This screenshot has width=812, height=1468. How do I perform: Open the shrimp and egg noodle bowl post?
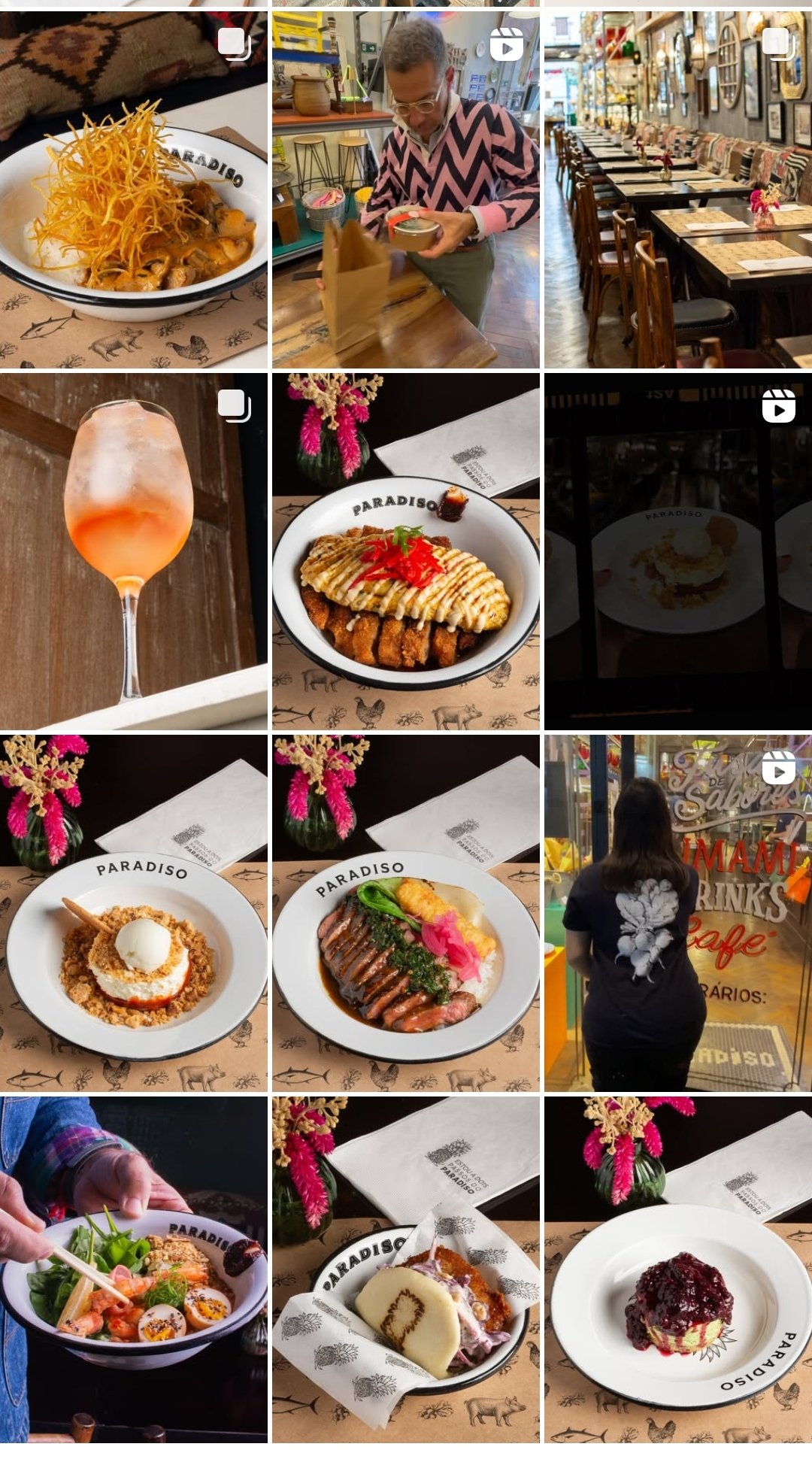(x=134, y=1269)
